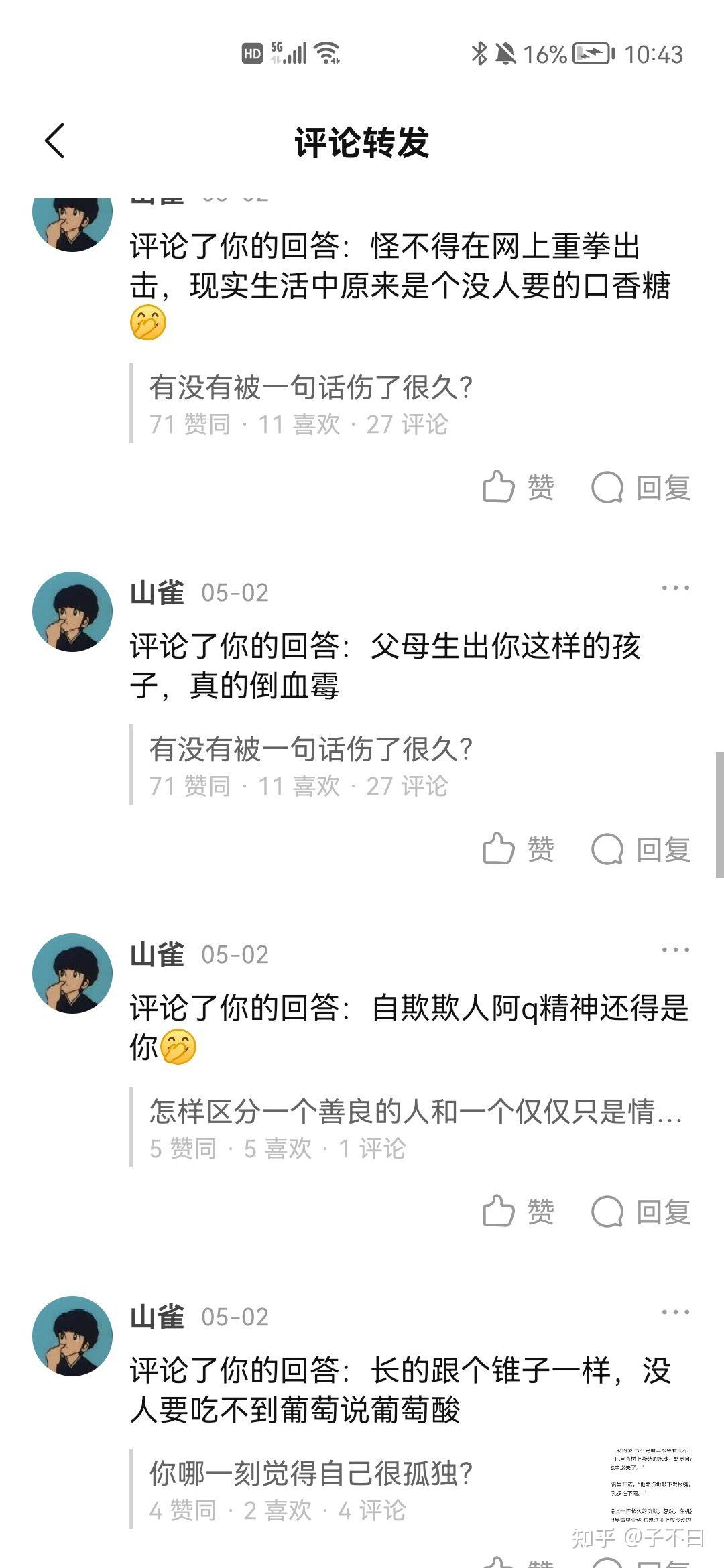Image resolution: width=724 pixels, height=1568 pixels.
Task: Reply to the 真的倒血霉 comment
Action: click(641, 849)
